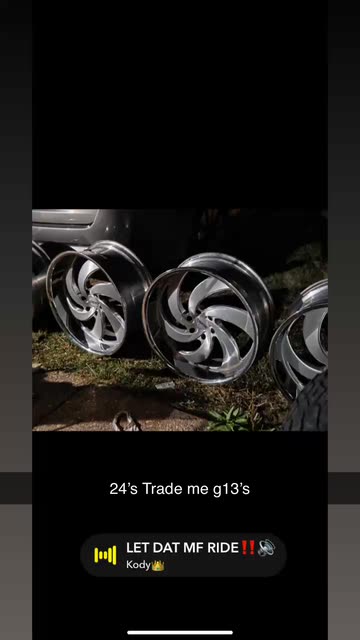Open the LET DAT MF RIDE sound sticker
This screenshot has width=360, height=640.
tap(183, 555)
